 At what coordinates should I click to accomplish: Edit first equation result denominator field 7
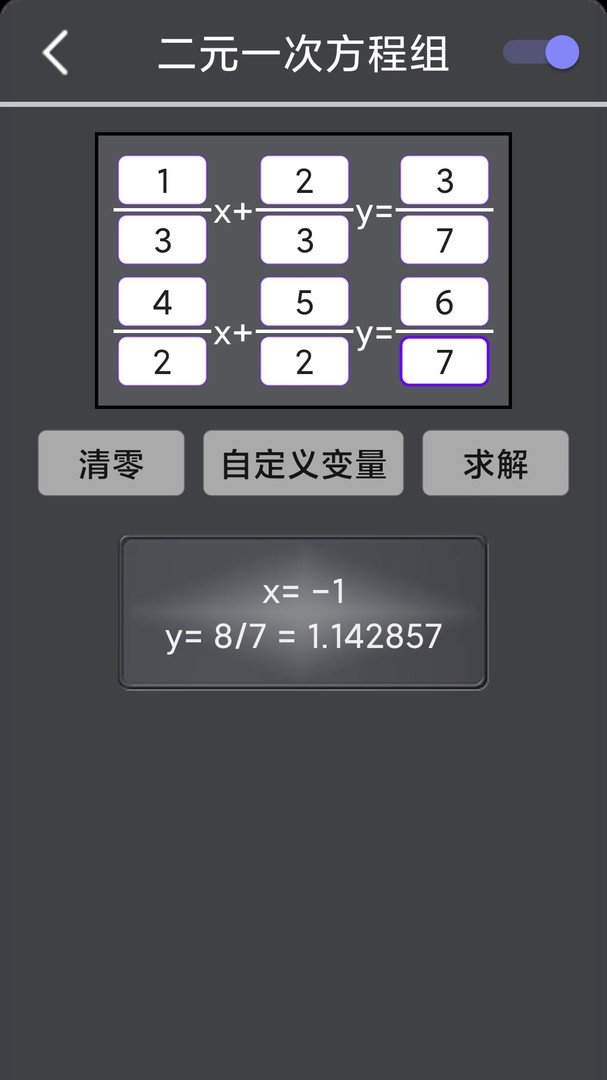[x=444, y=240]
